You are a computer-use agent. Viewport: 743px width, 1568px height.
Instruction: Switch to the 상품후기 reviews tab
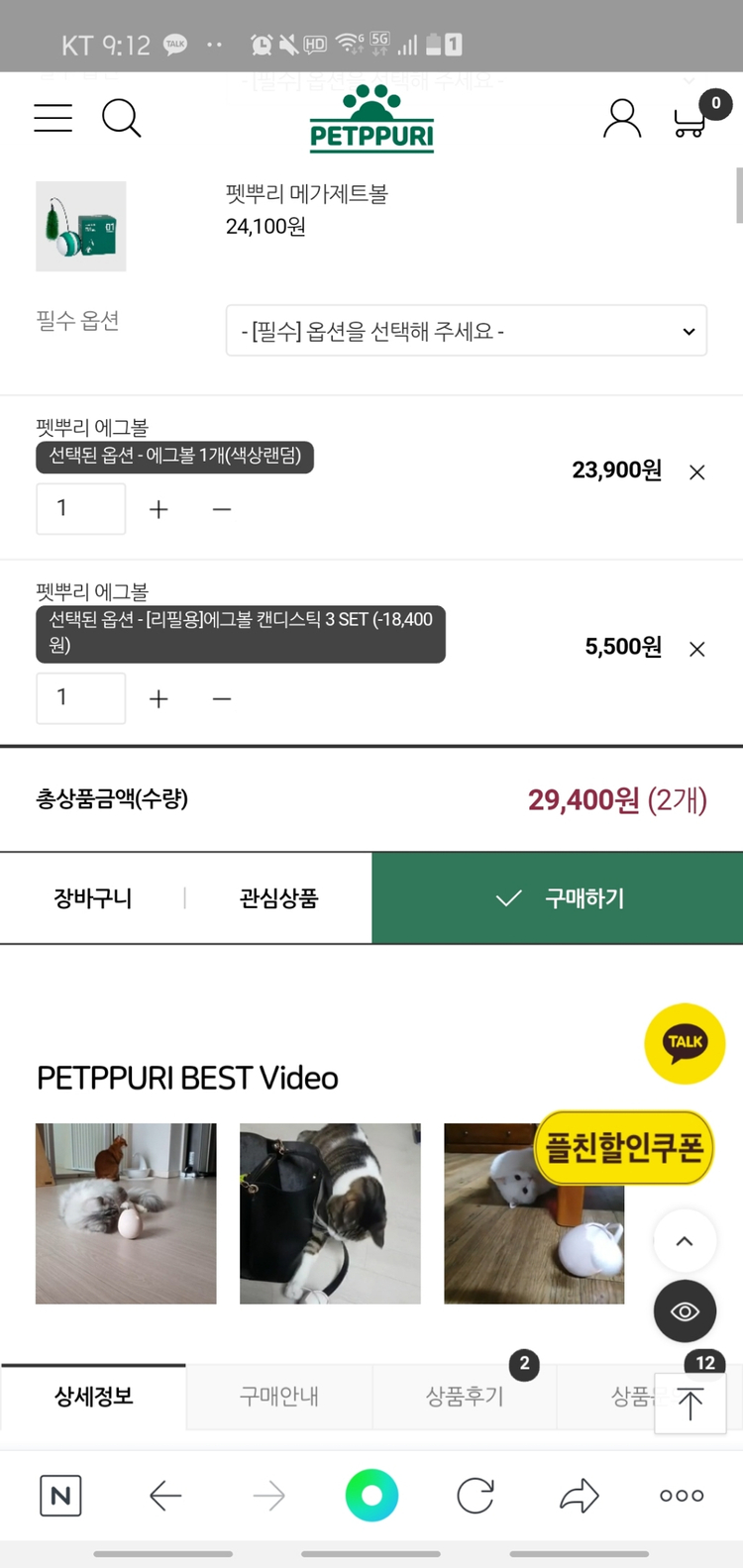(464, 1397)
